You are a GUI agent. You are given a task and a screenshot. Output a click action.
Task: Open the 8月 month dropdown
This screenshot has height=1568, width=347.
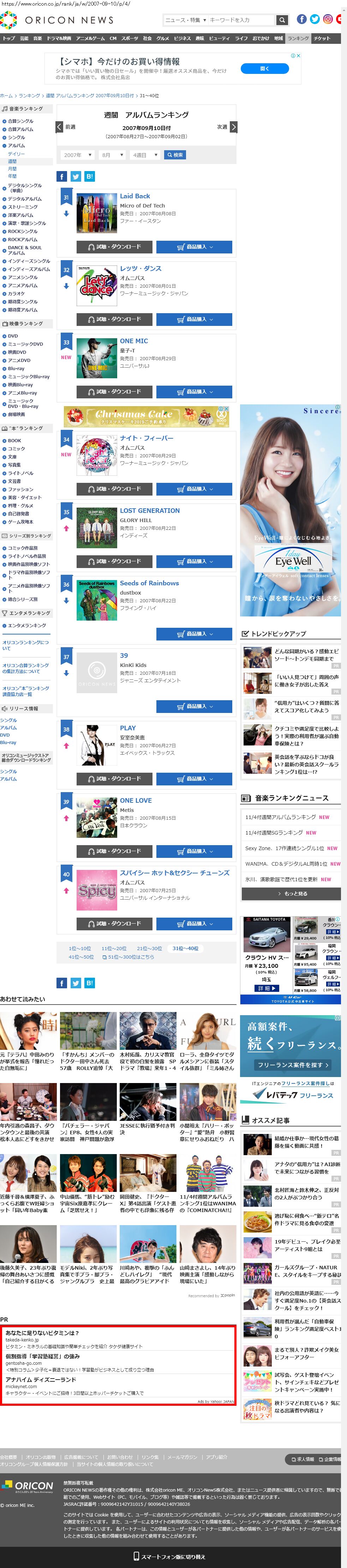[112, 155]
